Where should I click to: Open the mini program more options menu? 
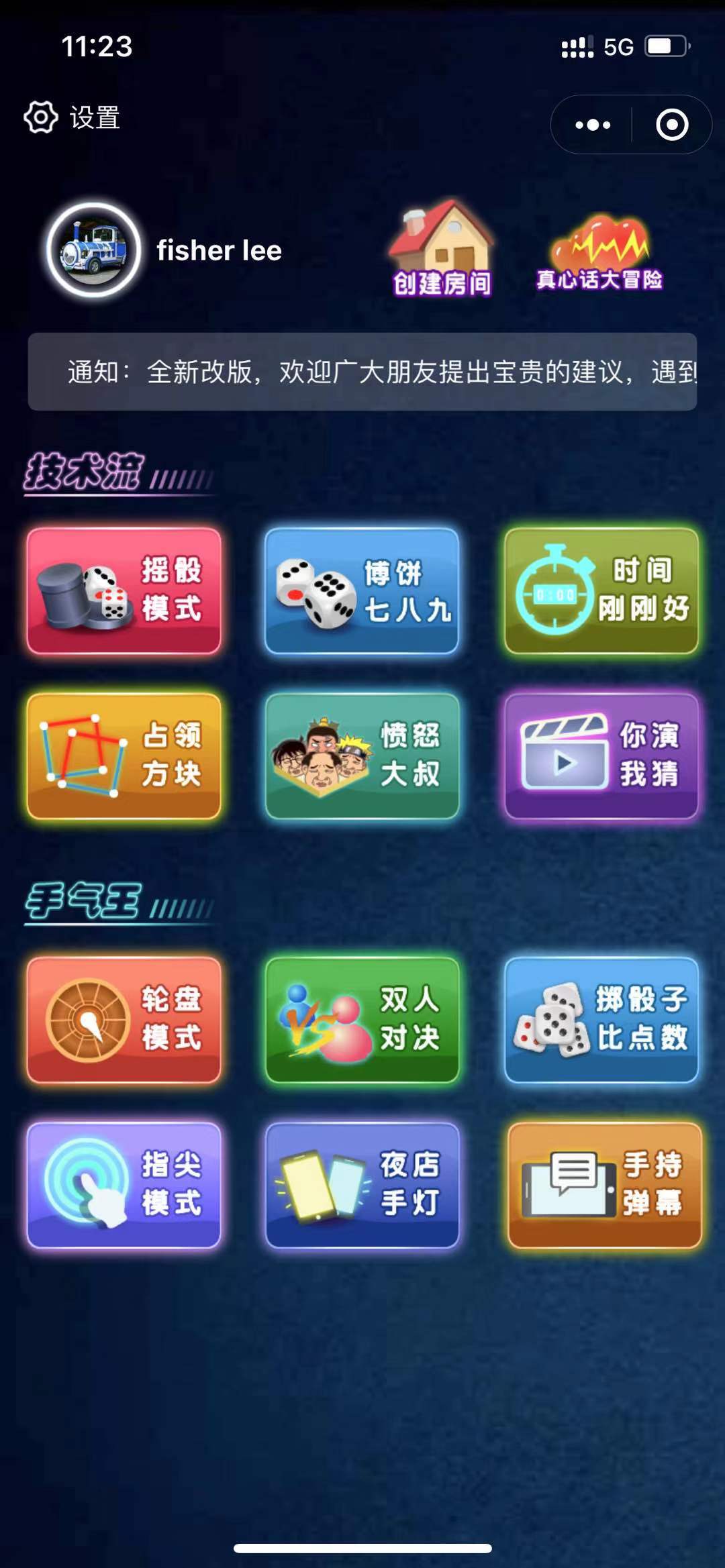[x=593, y=125]
